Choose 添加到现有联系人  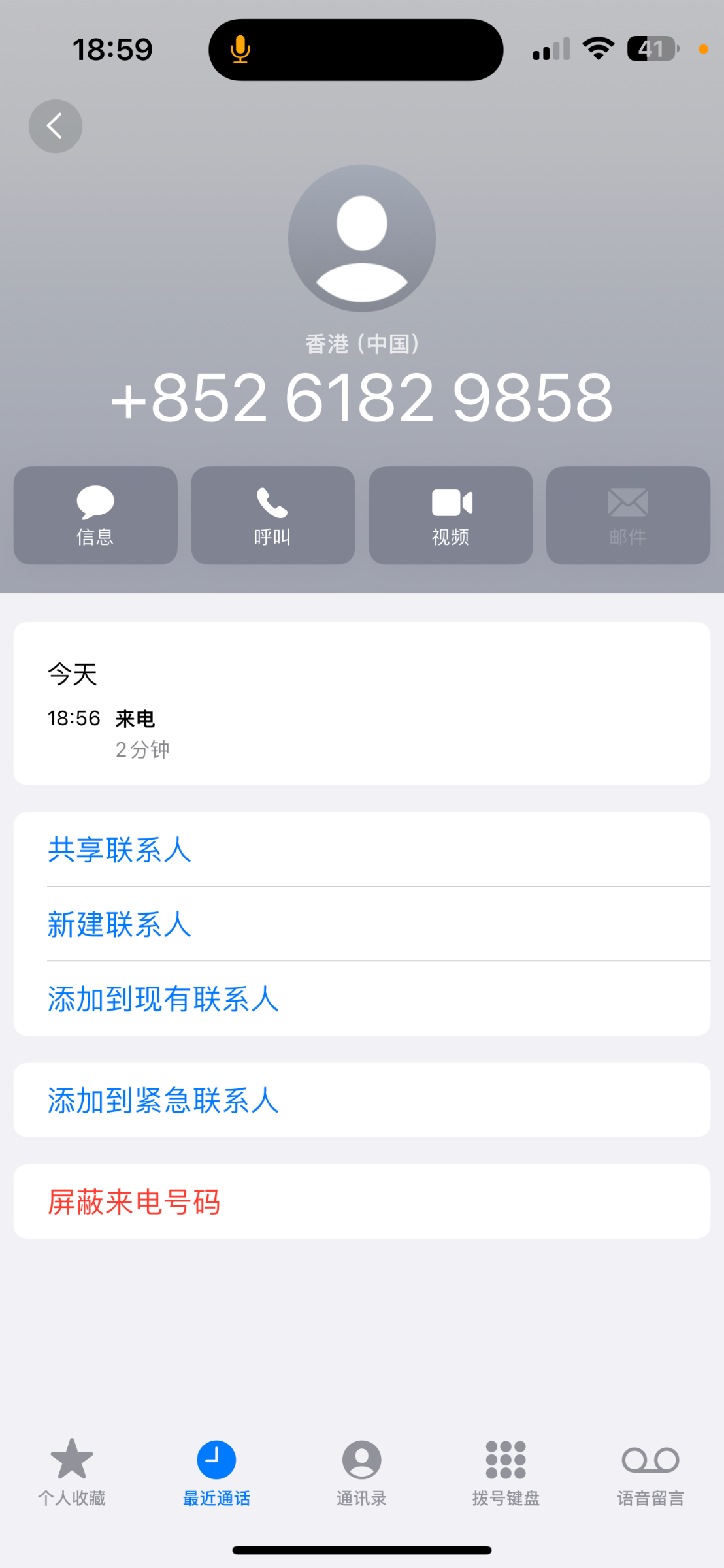[x=163, y=999]
